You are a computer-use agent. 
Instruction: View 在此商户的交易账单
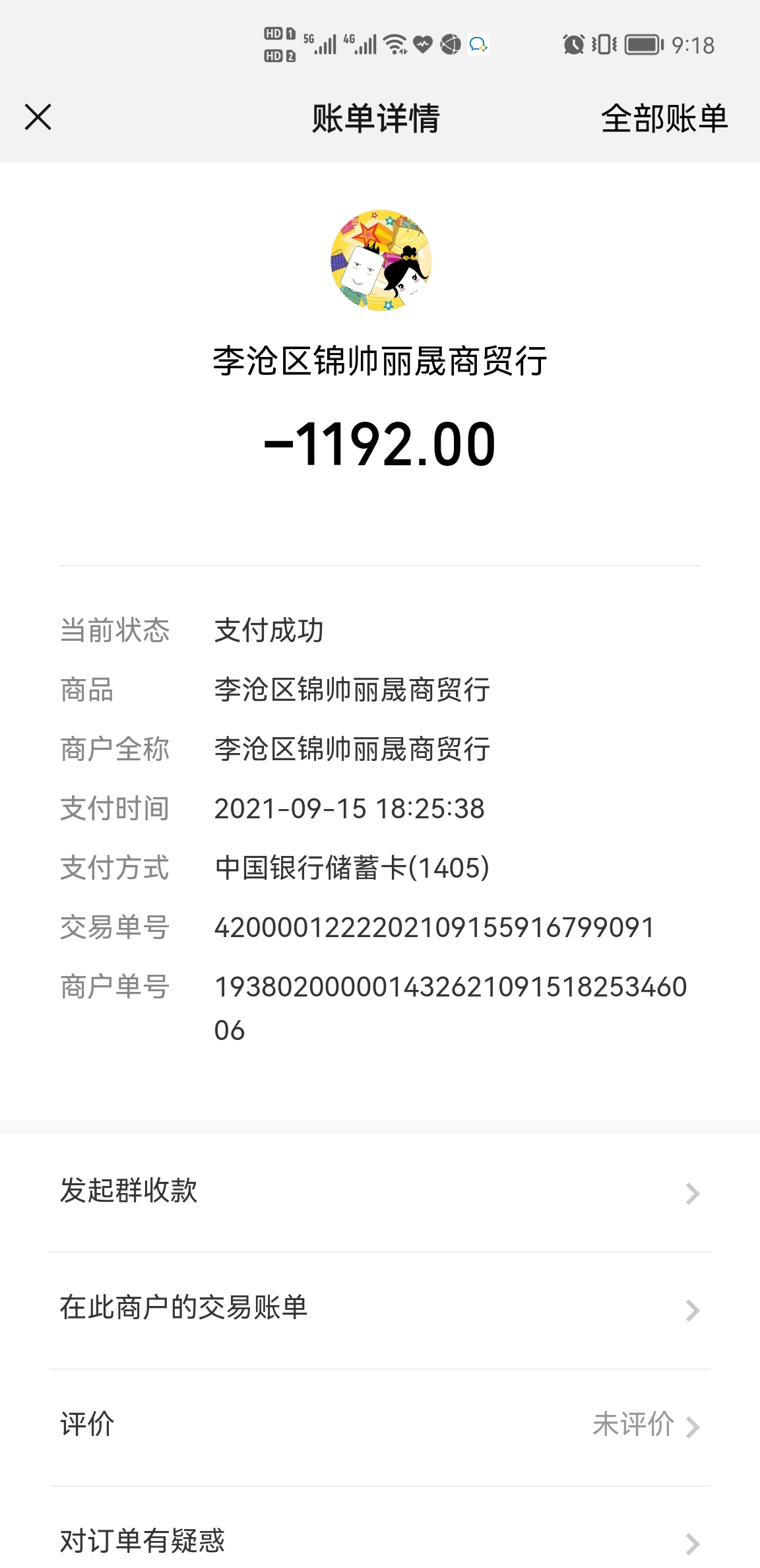click(x=380, y=1310)
